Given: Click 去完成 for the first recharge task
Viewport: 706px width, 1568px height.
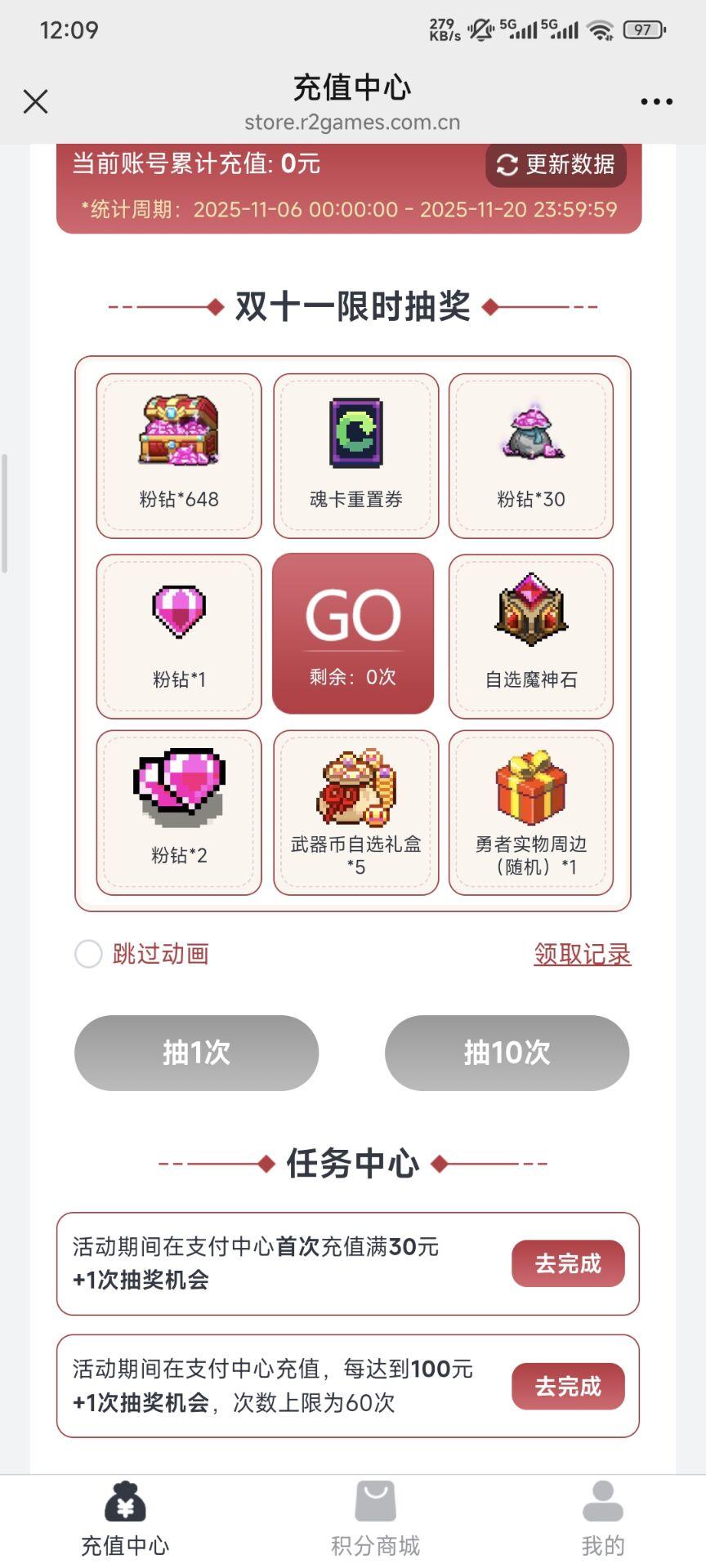Looking at the screenshot, I should coord(568,1263).
